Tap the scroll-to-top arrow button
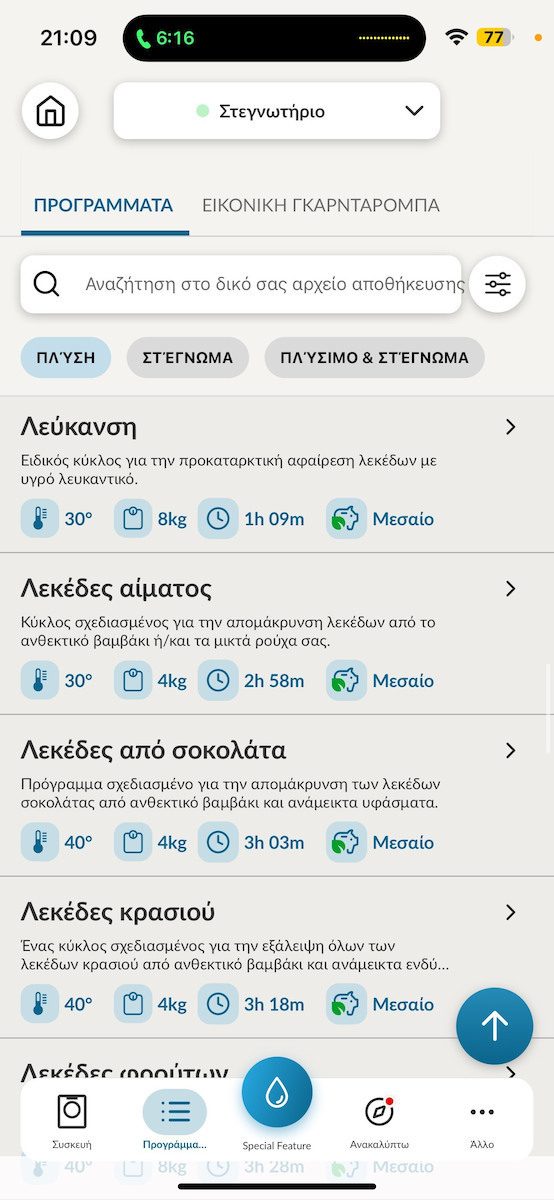Screen dimensions: 554x1200 point(495,1026)
